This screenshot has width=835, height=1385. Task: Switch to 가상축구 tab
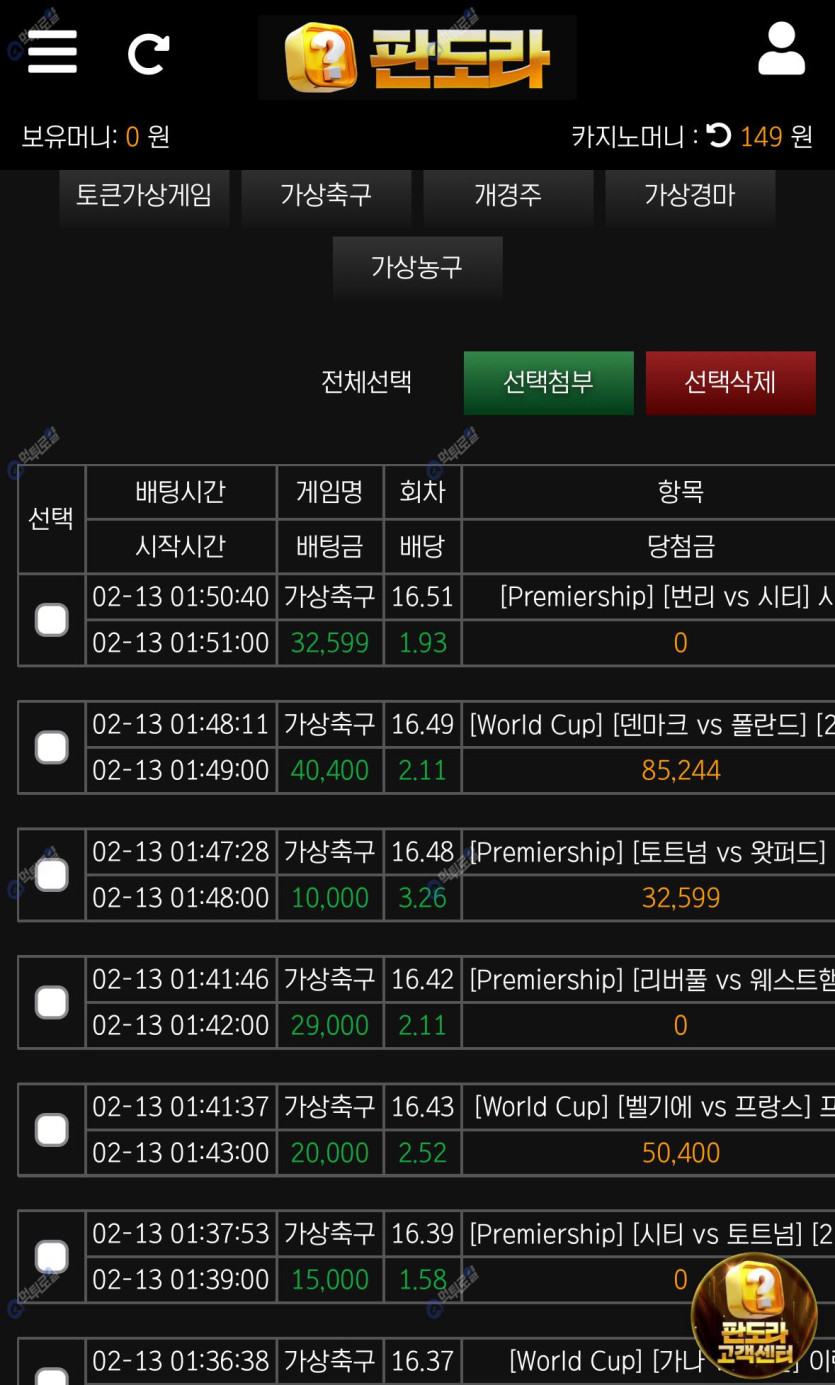pos(326,195)
